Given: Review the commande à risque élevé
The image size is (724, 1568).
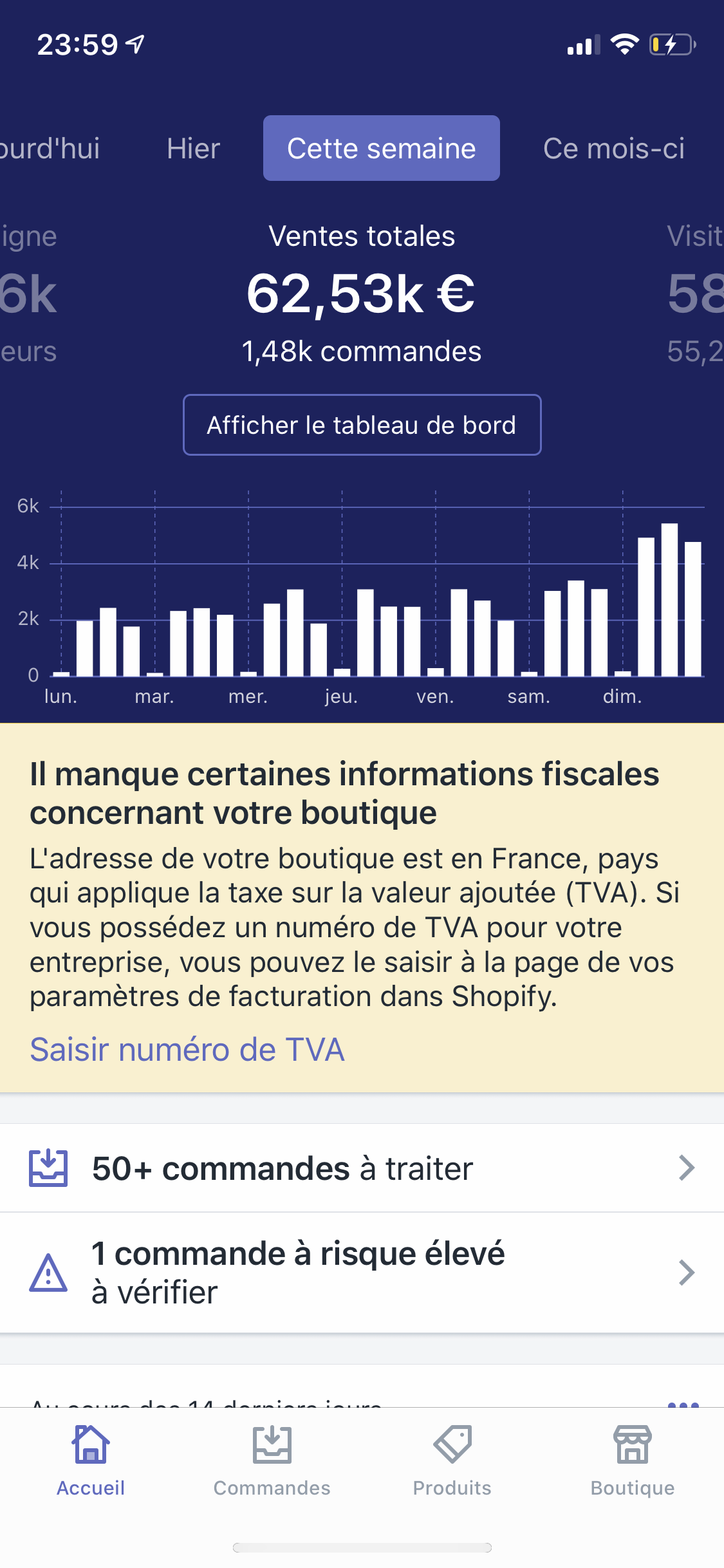Looking at the screenshot, I should (x=362, y=1273).
